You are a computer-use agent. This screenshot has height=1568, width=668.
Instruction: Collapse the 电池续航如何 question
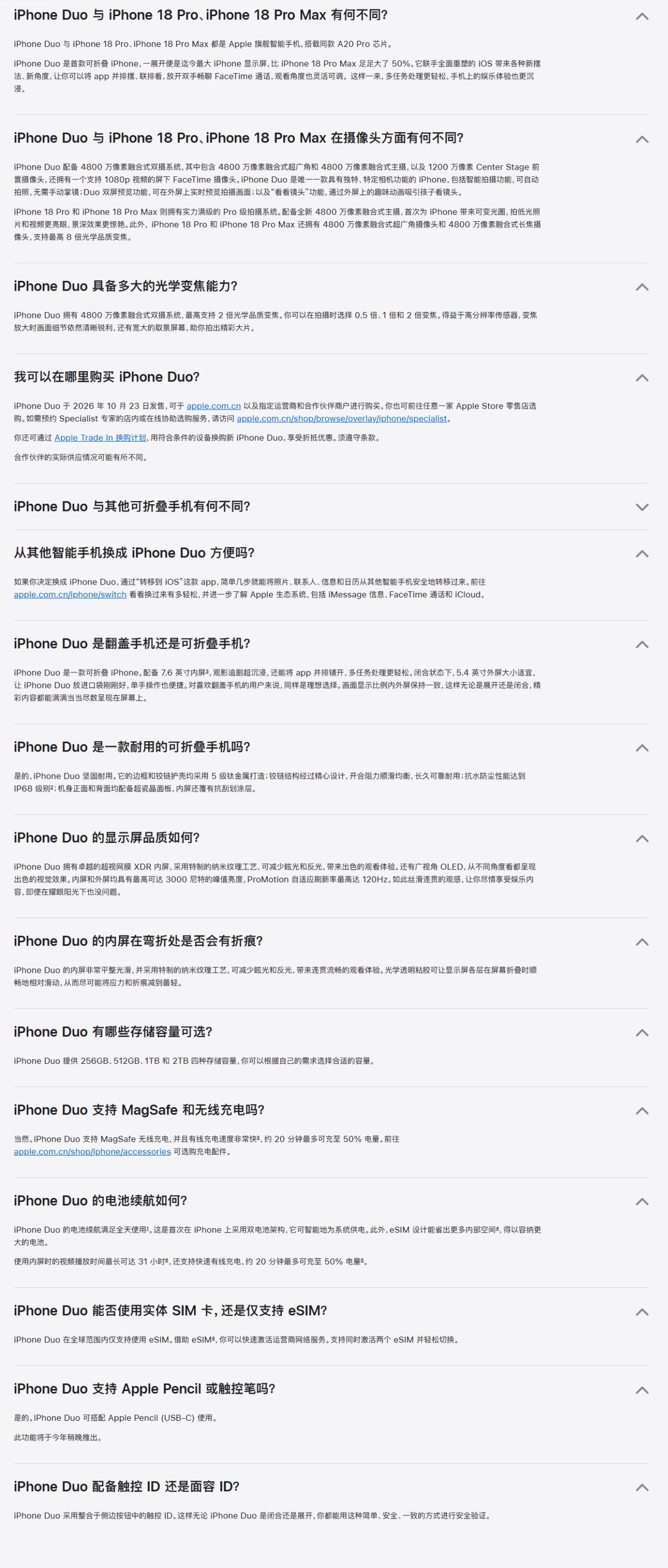(331, 1201)
